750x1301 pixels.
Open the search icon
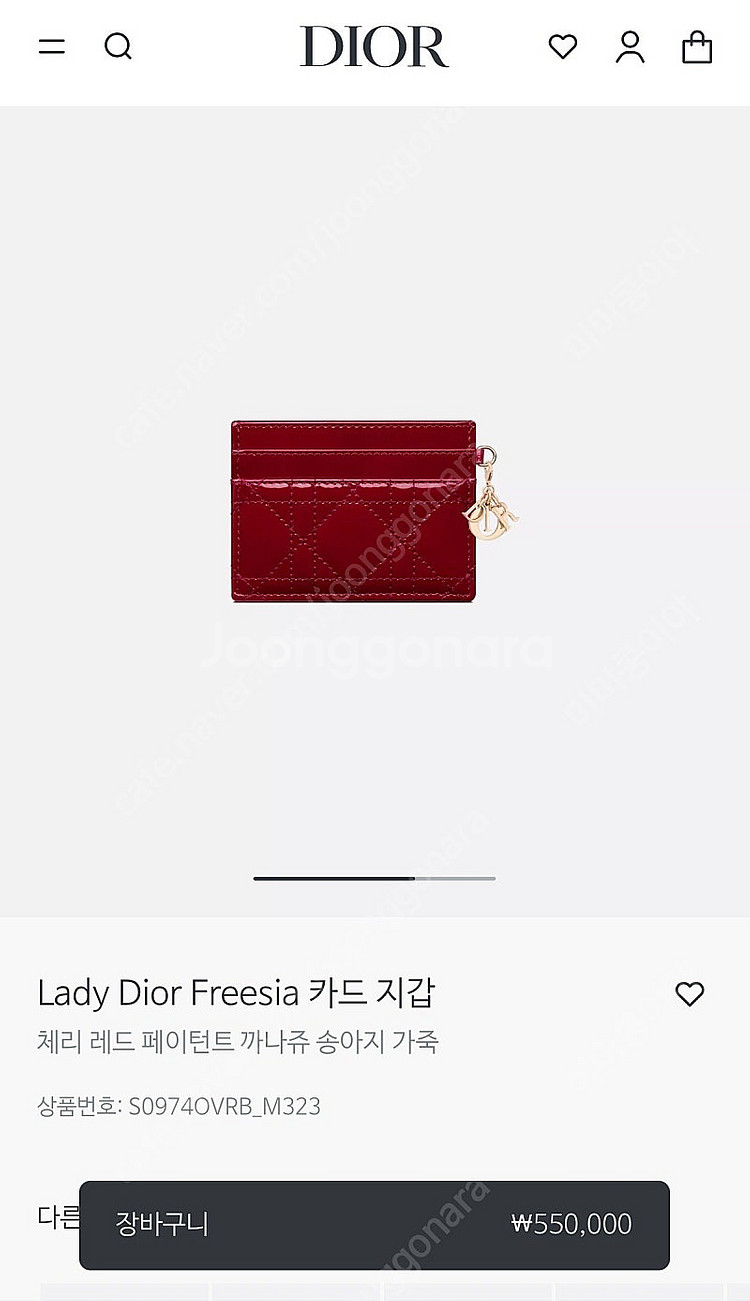point(118,47)
